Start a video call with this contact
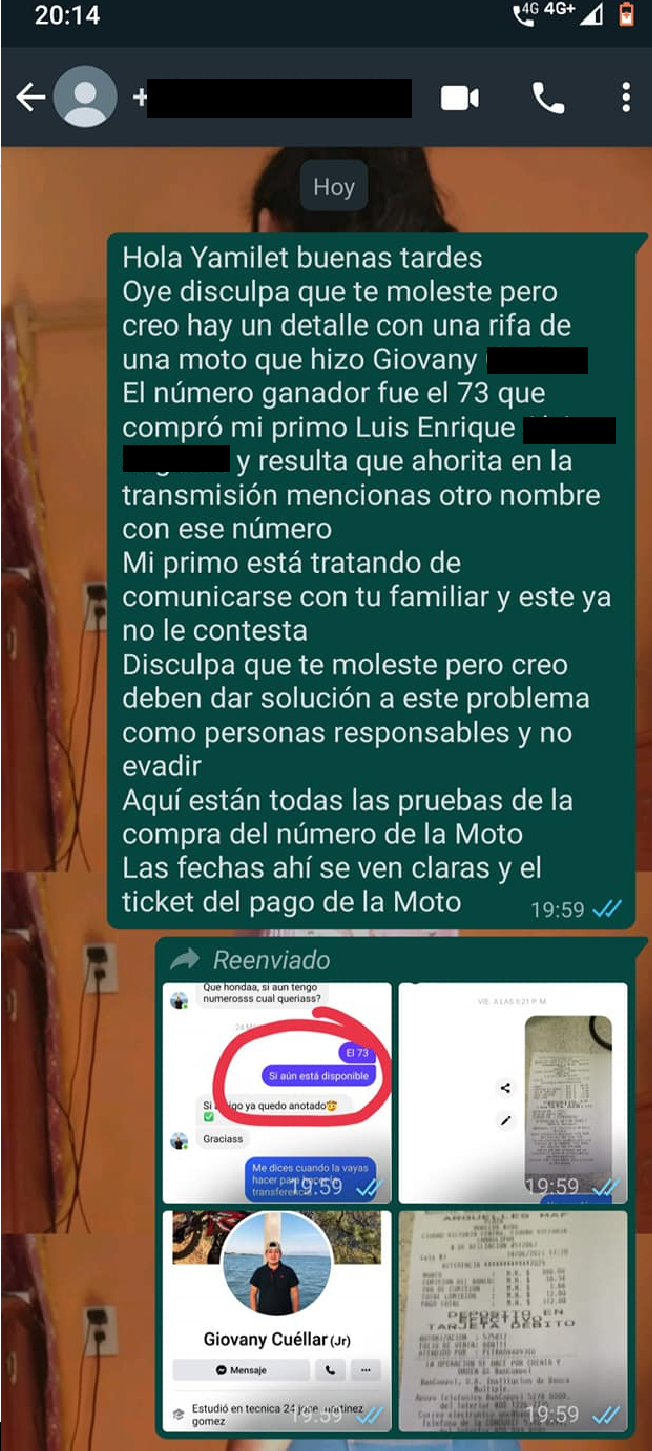 coord(459,98)
